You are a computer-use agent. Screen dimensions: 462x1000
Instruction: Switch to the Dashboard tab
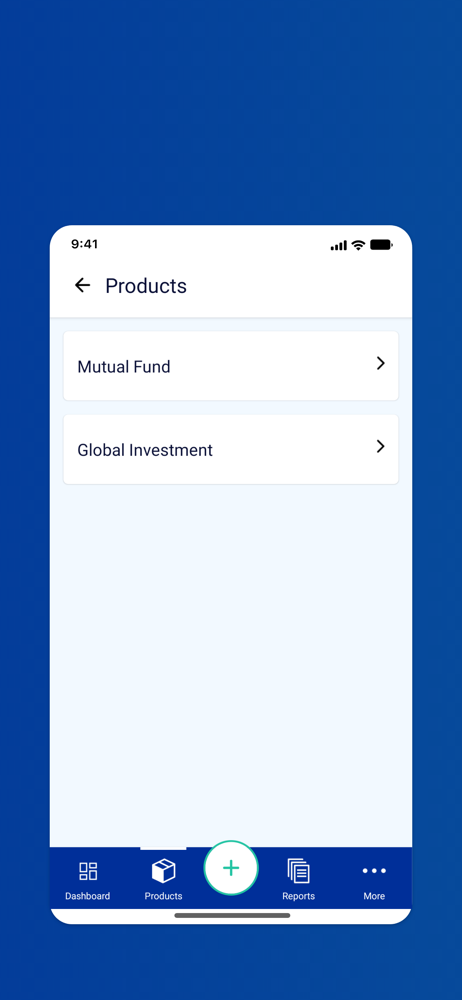point(87,879)
